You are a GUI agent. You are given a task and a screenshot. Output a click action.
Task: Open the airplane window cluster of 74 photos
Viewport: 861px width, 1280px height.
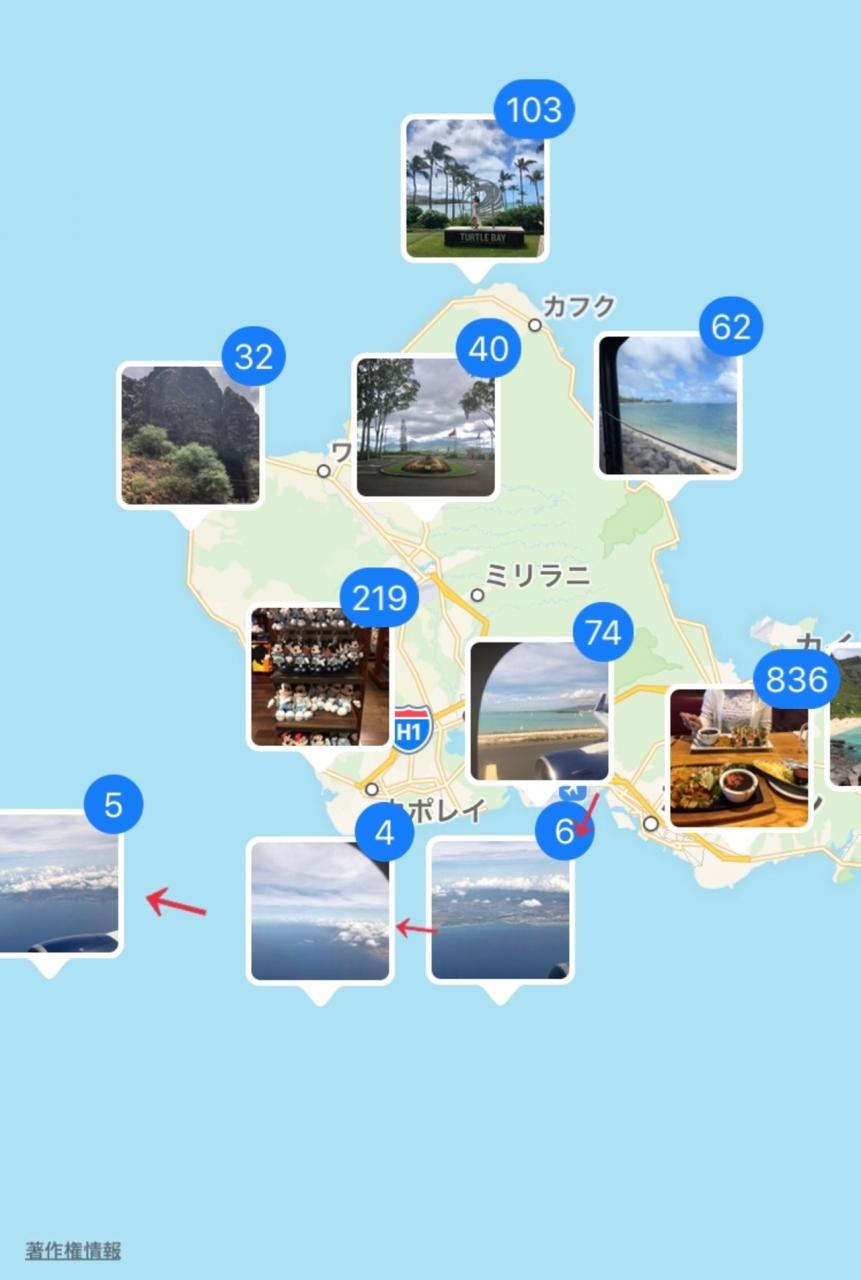pyautogui.click(x=538, y=711)
